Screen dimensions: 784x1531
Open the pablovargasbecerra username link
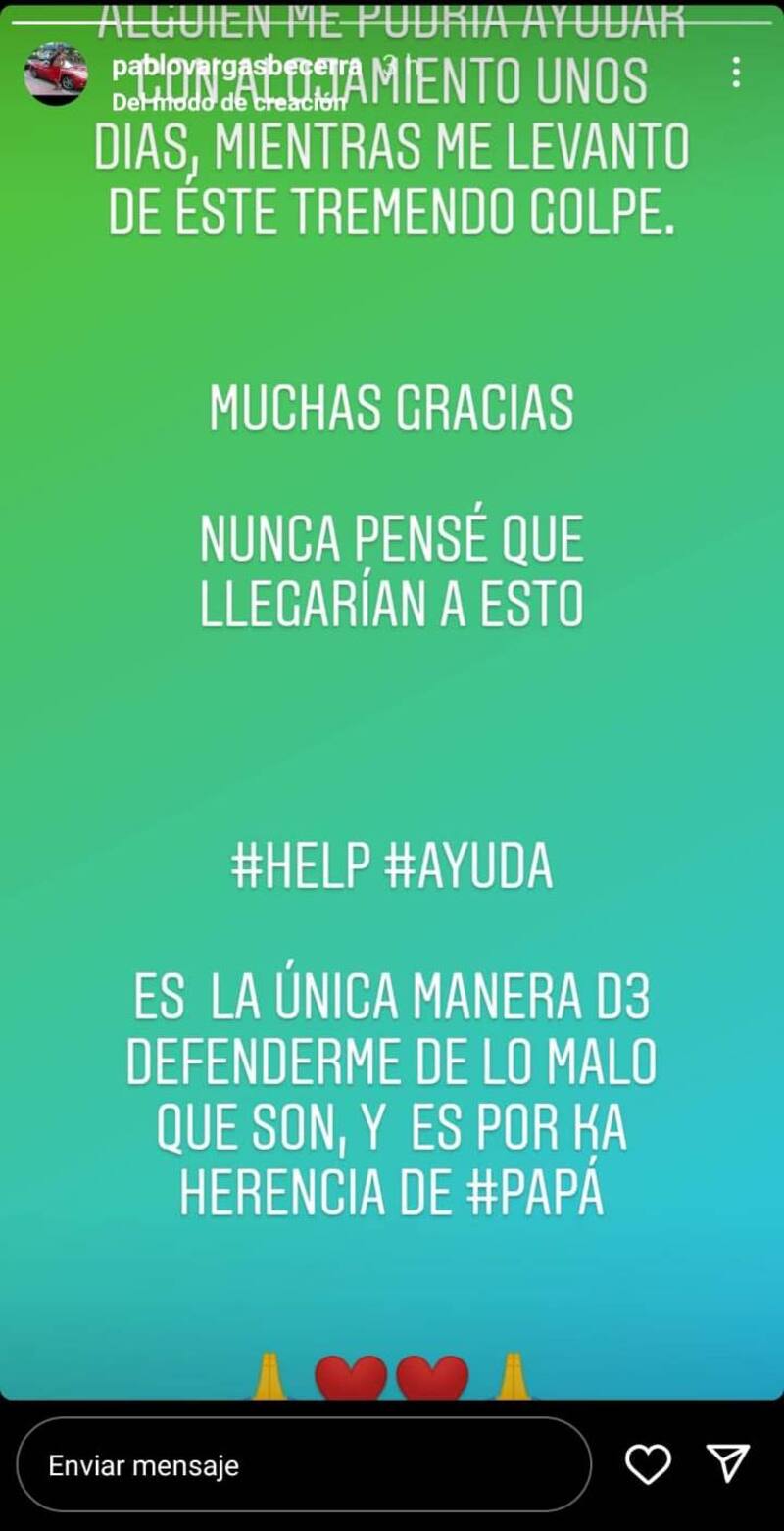236,67
